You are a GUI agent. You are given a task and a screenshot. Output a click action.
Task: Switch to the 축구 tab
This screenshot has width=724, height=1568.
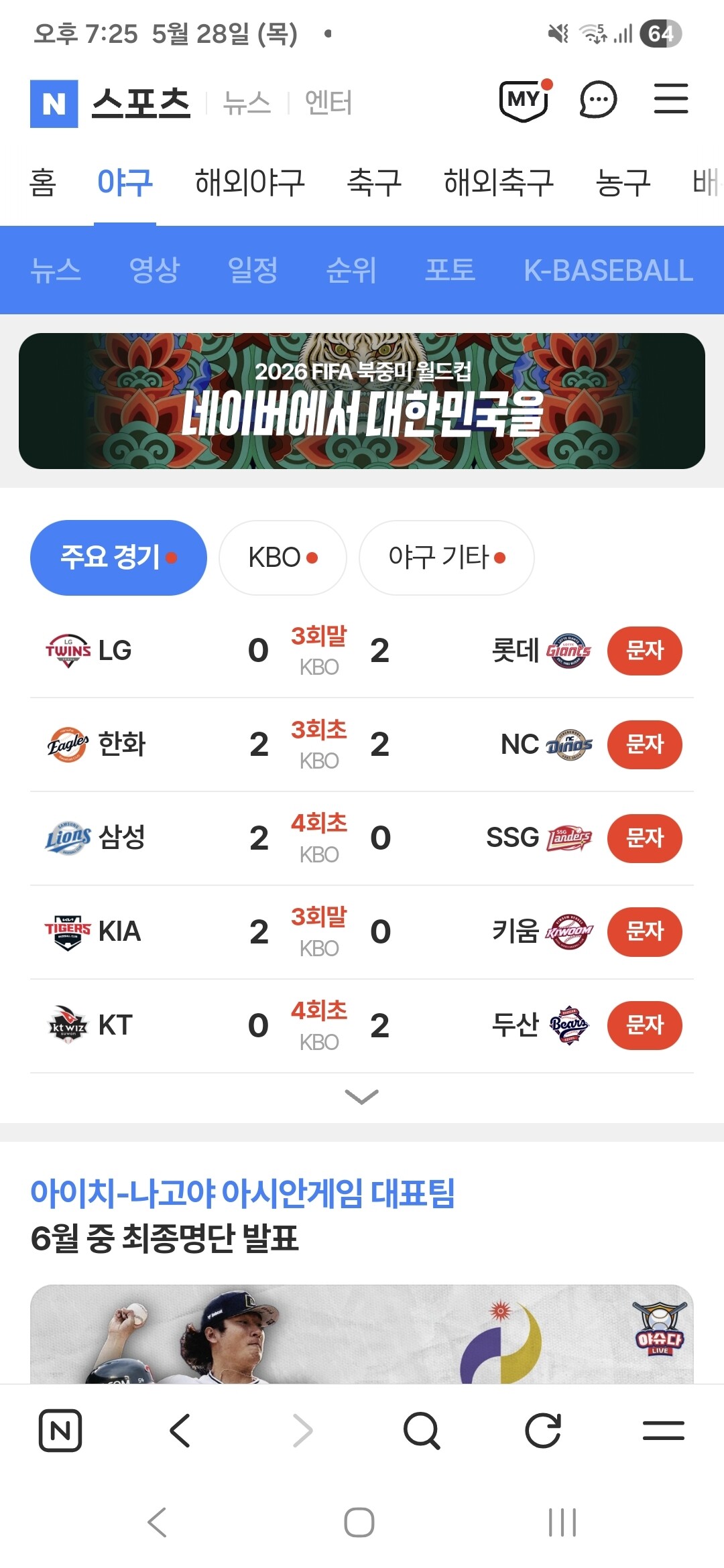pos(374,182)
